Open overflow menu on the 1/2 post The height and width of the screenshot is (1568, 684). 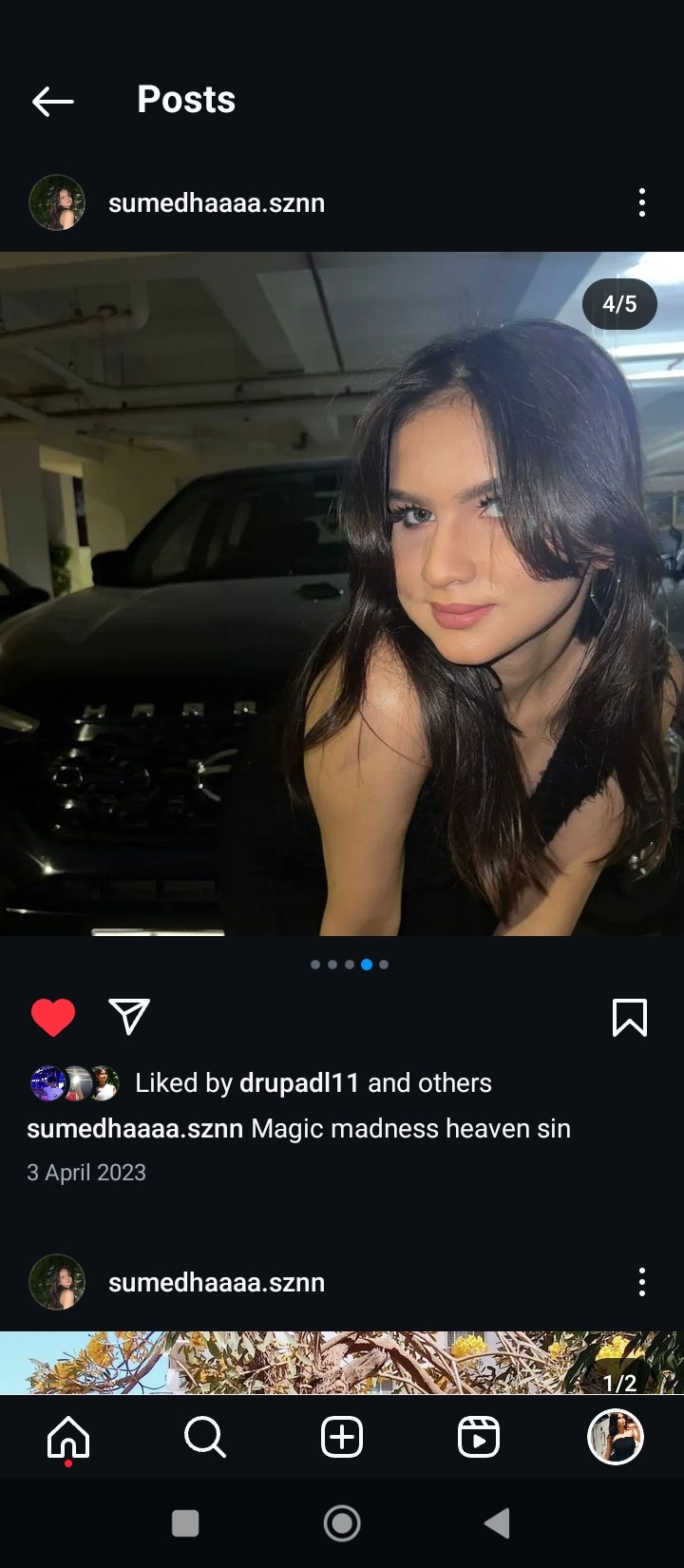(x=642, y=1282)
